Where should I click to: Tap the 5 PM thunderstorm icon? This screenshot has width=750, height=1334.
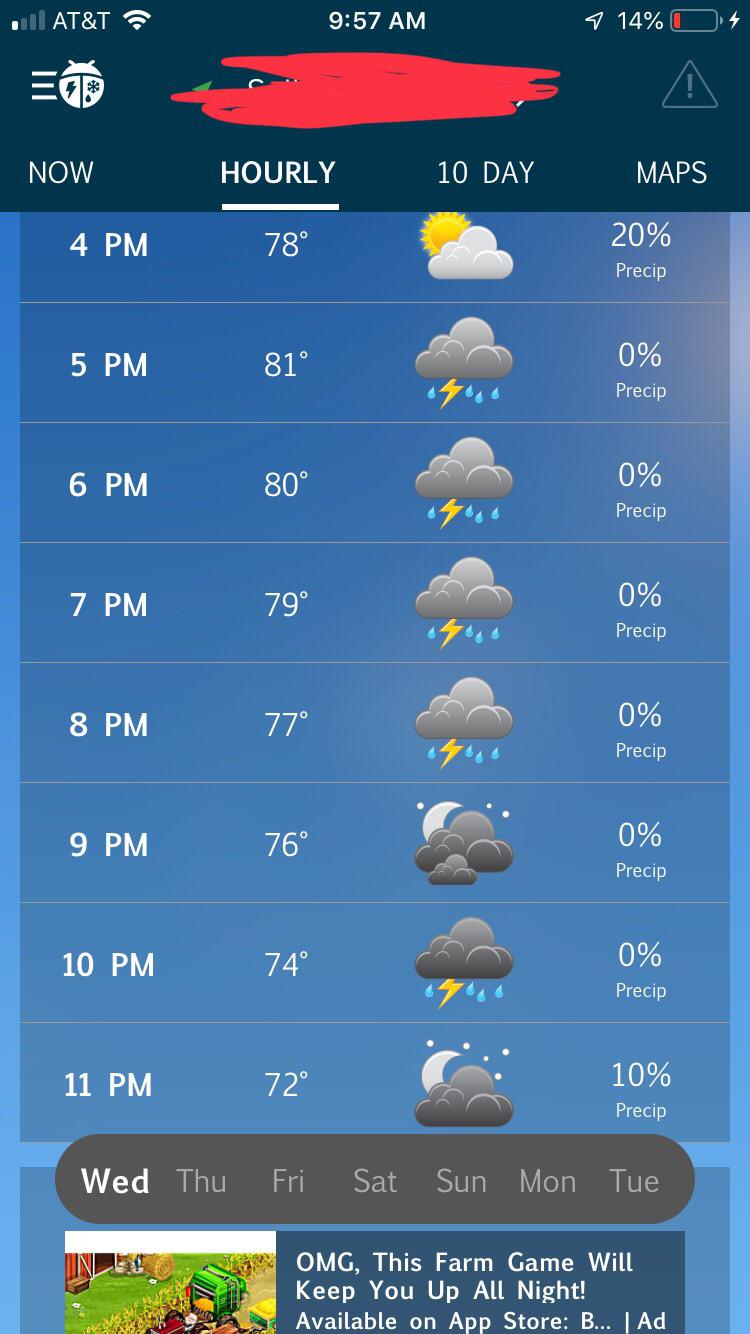pos(463,363)
